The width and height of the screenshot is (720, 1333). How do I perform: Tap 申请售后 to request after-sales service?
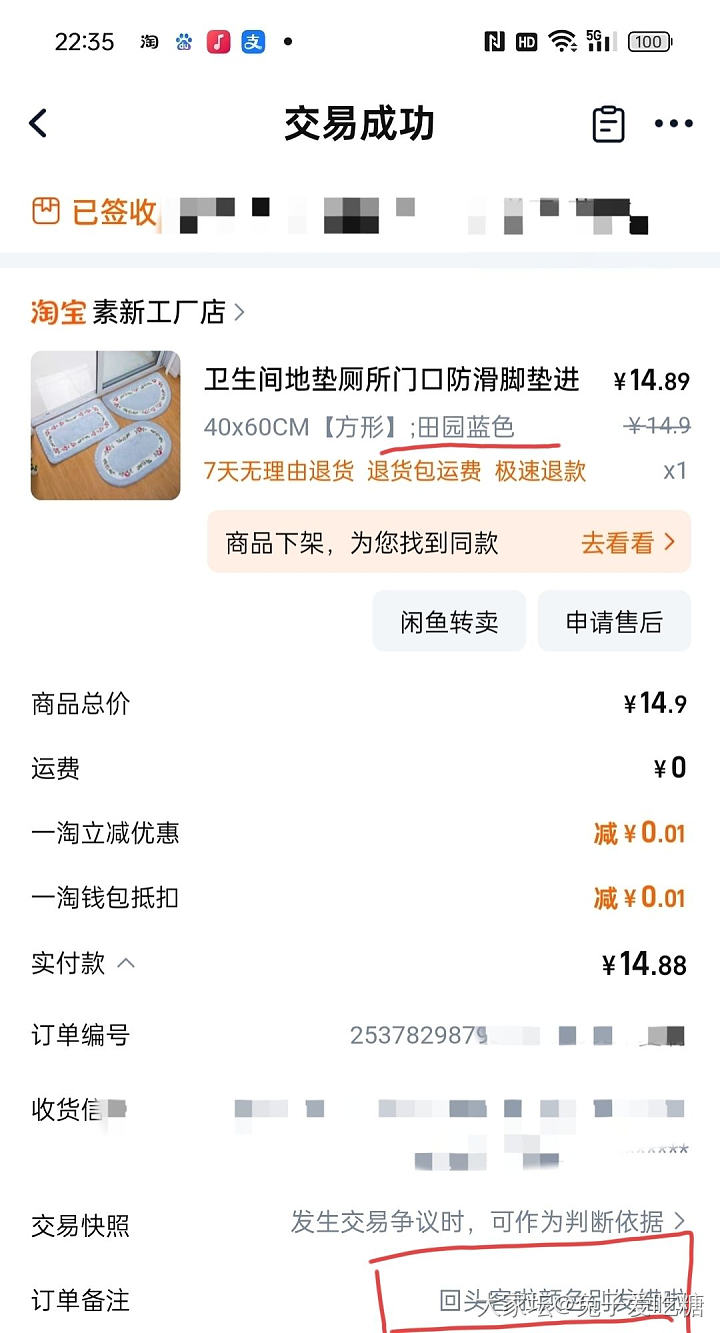pos(614,622)
